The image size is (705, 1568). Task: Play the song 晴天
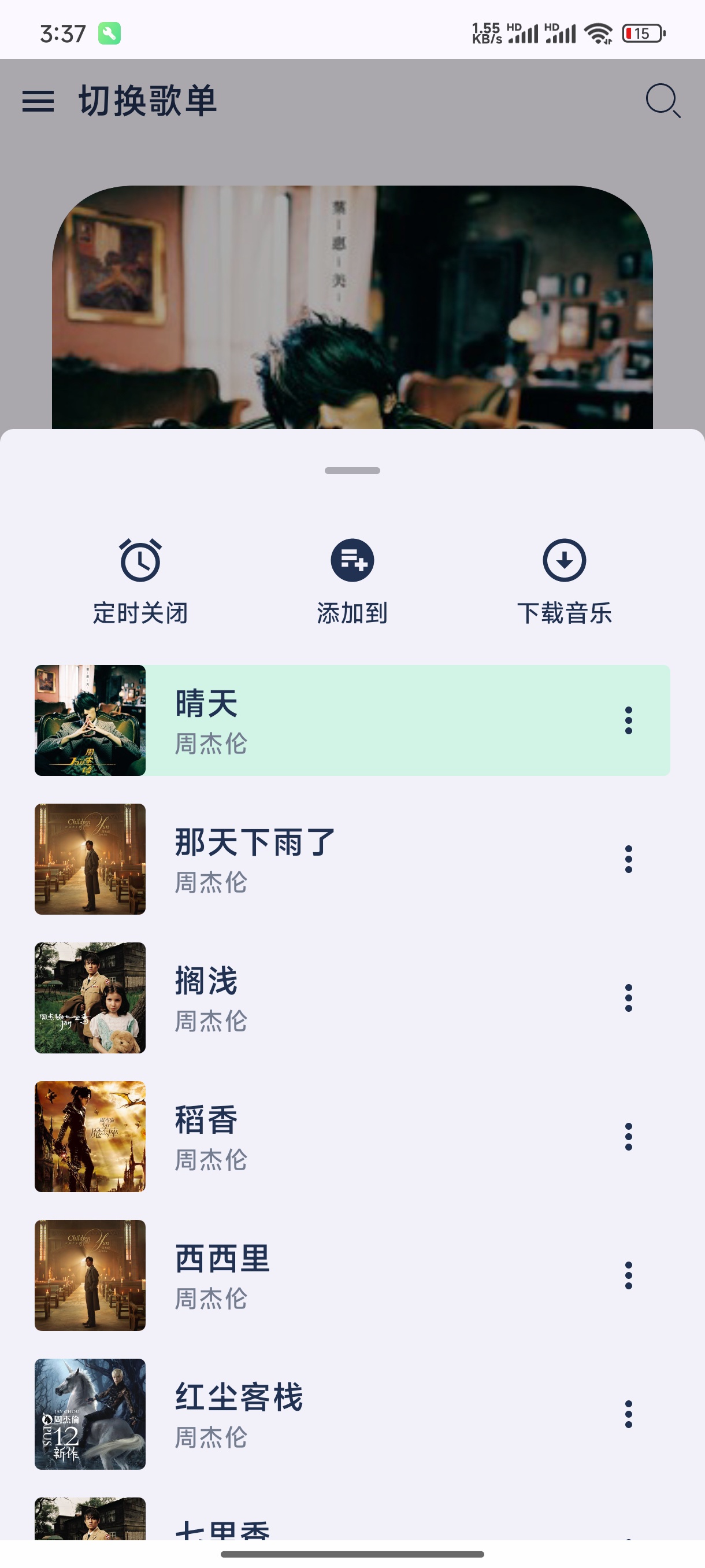point(352,720)
